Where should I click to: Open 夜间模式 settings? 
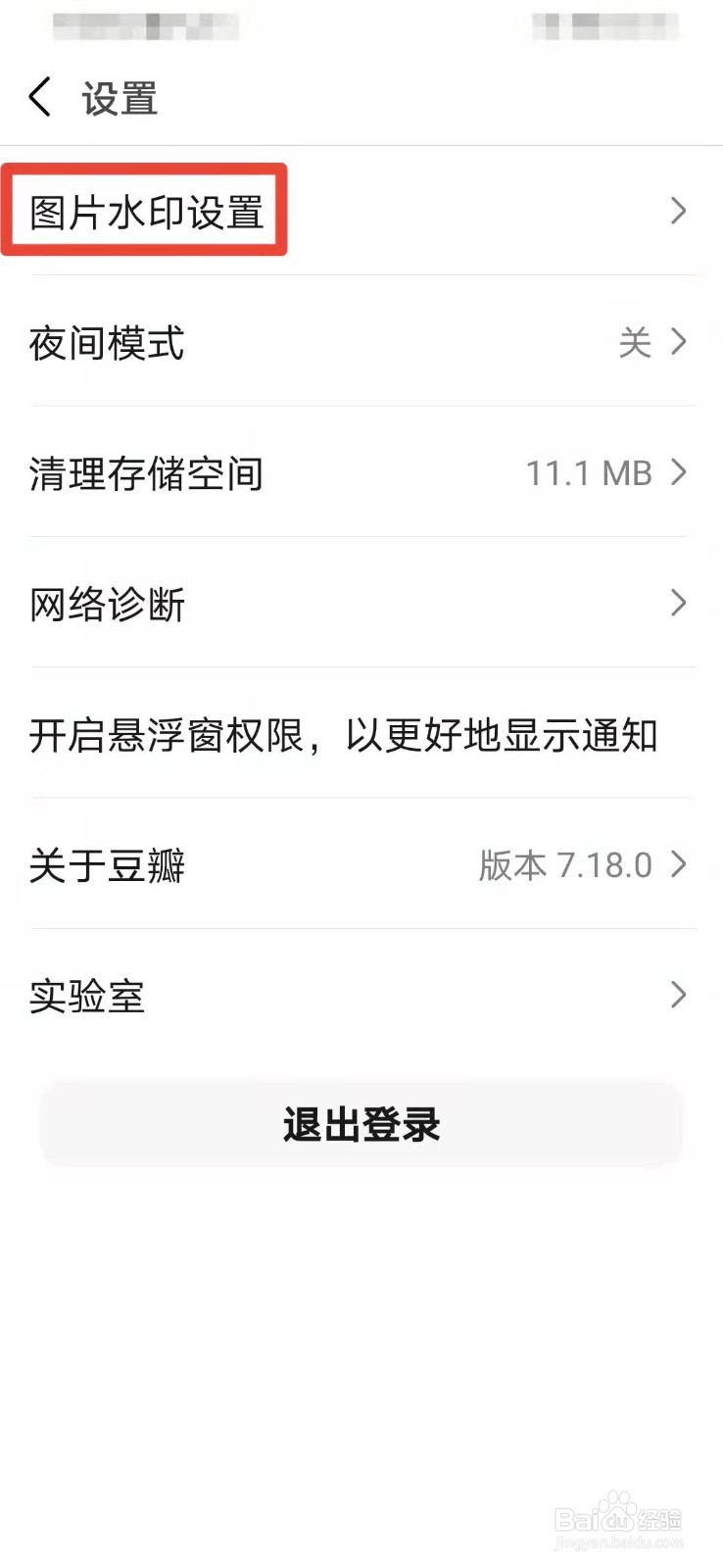tap(294, 343)
